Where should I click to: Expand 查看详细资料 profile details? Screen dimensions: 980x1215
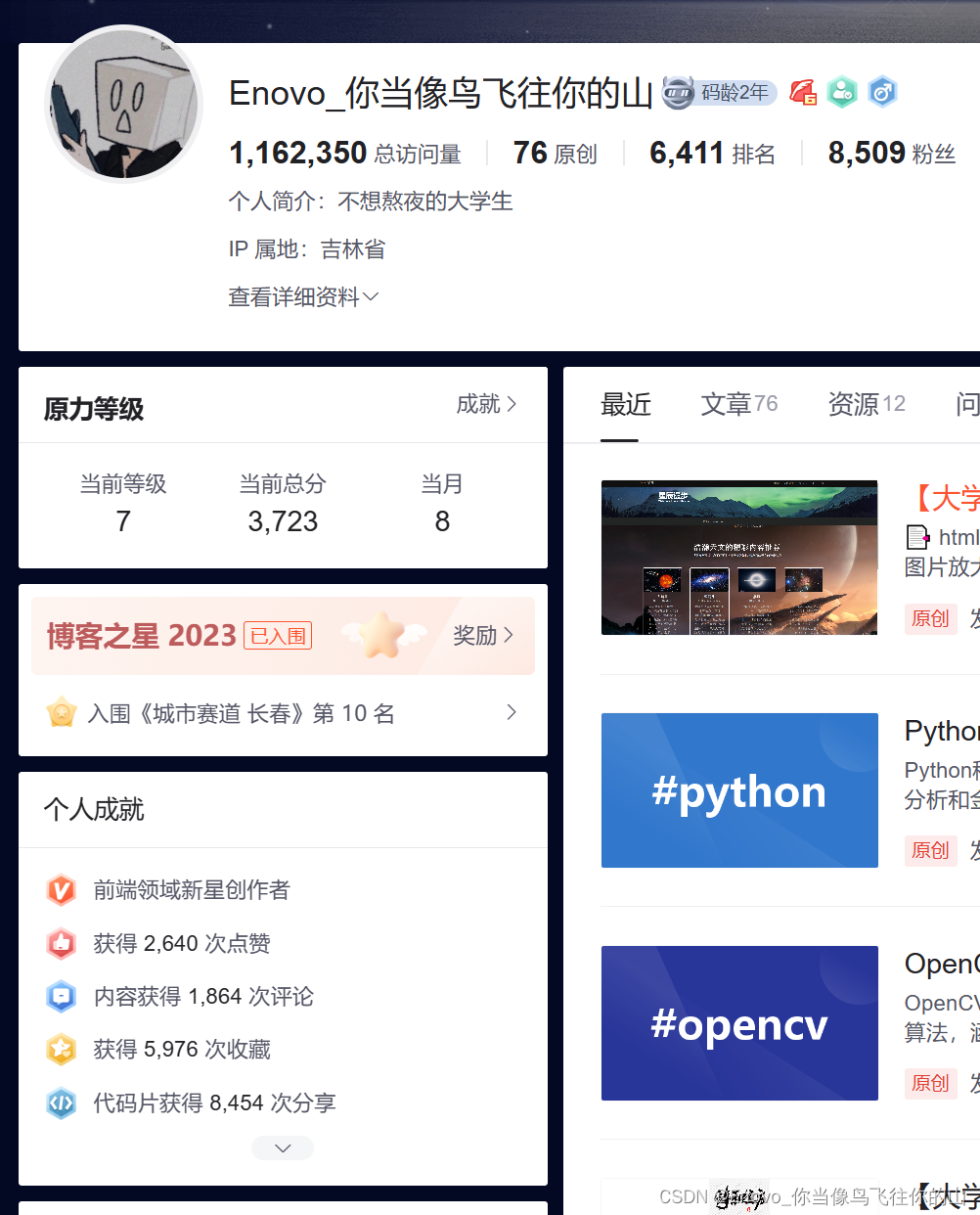303,296
